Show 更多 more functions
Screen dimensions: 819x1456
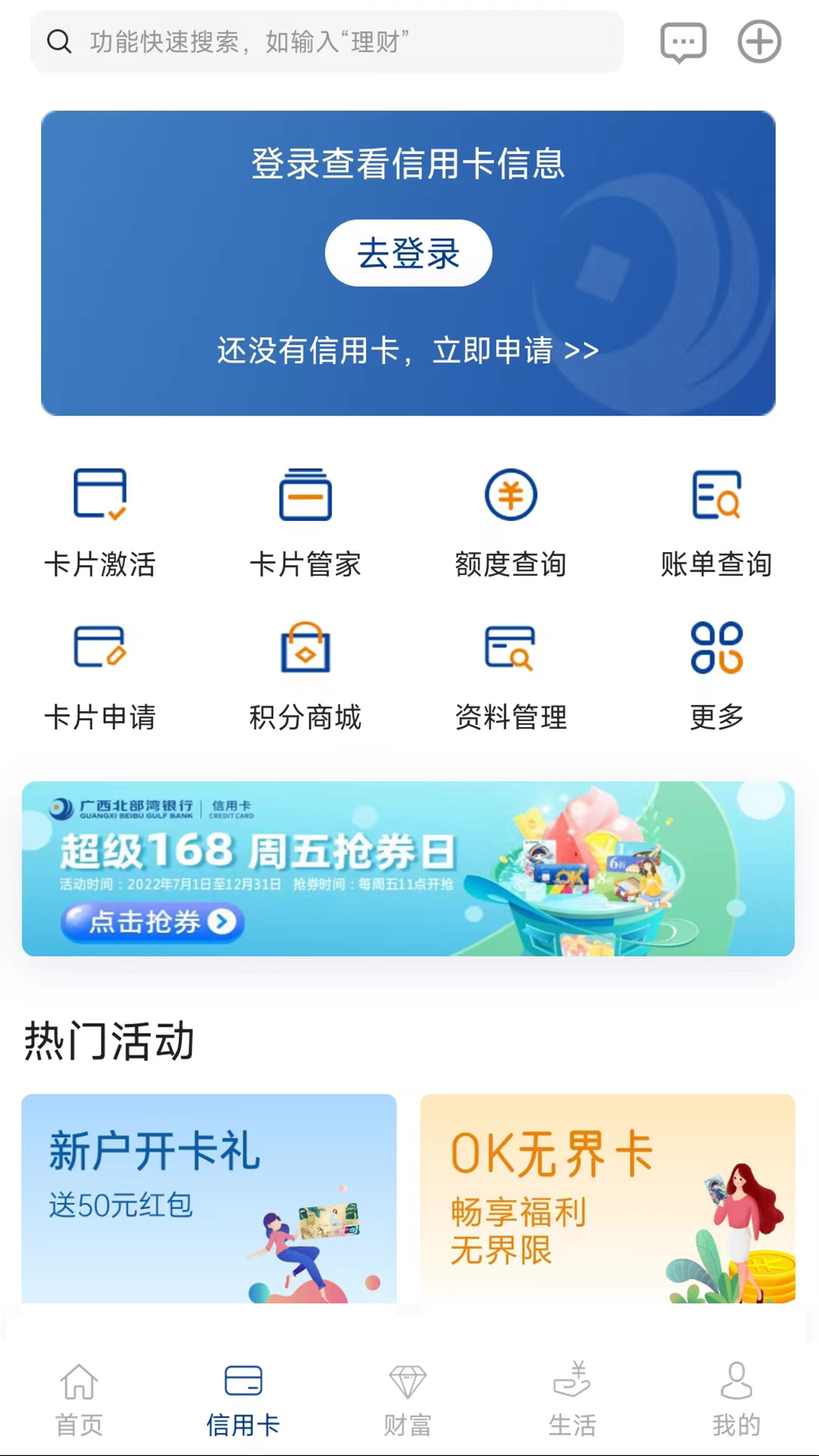point(716,676)
